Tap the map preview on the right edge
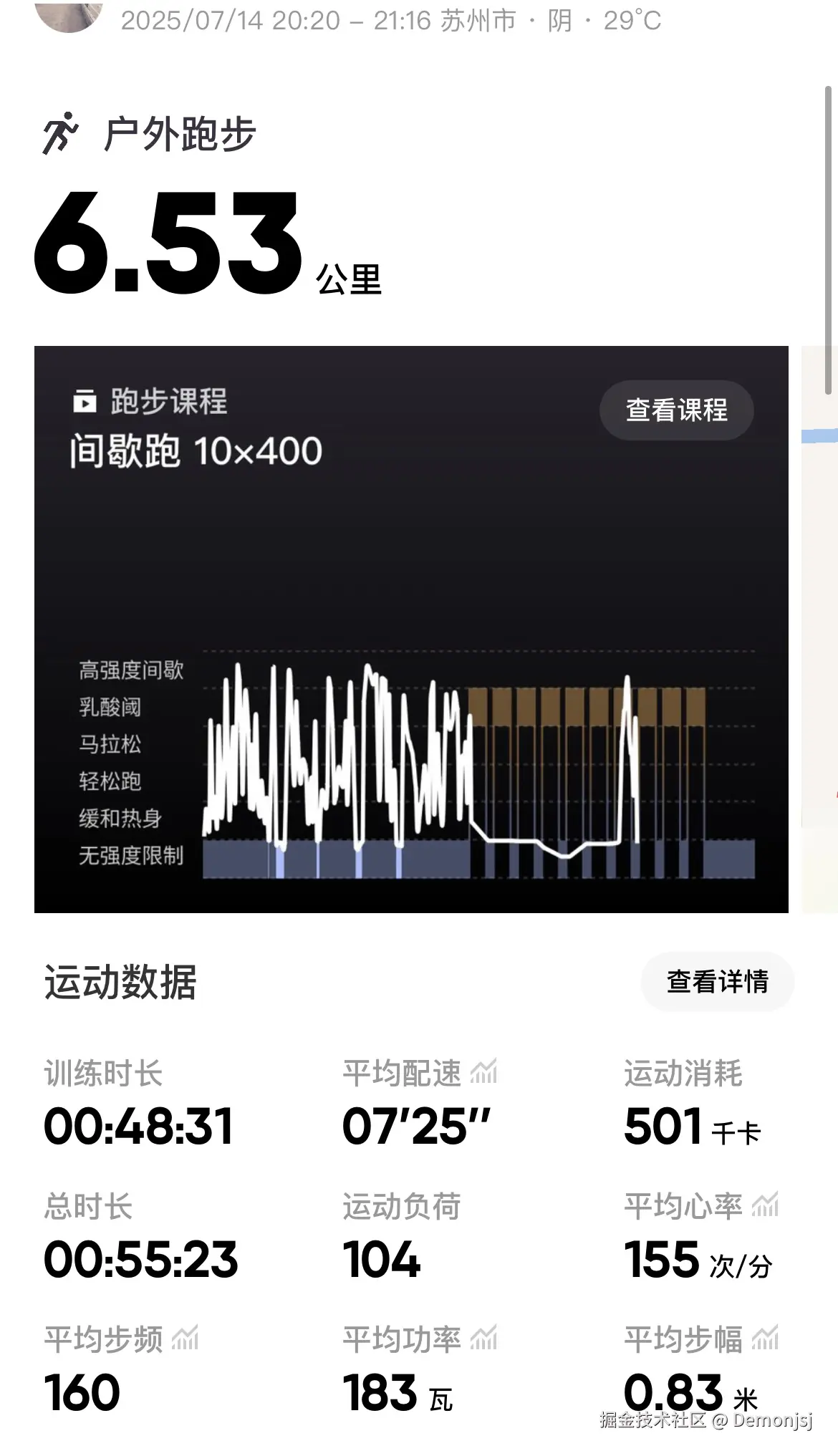 coord(820,630)
